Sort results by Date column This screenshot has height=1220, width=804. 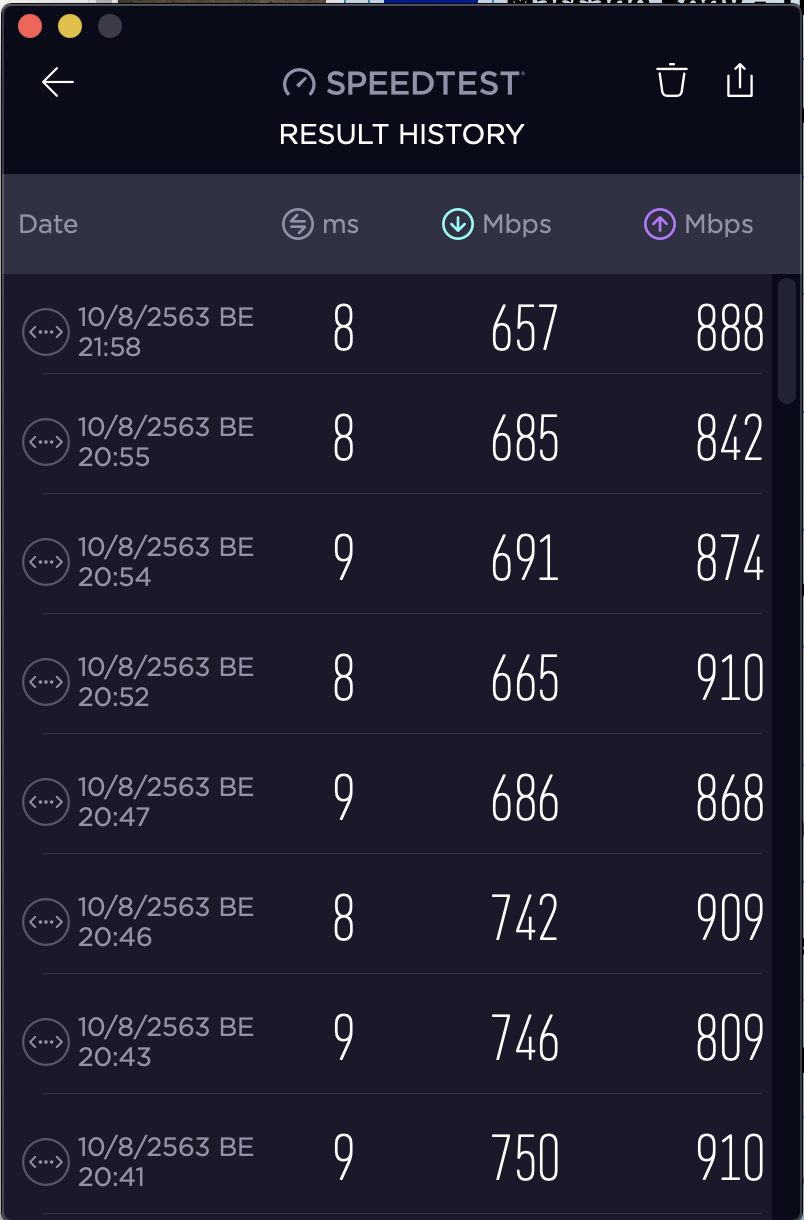pos(48,224)
